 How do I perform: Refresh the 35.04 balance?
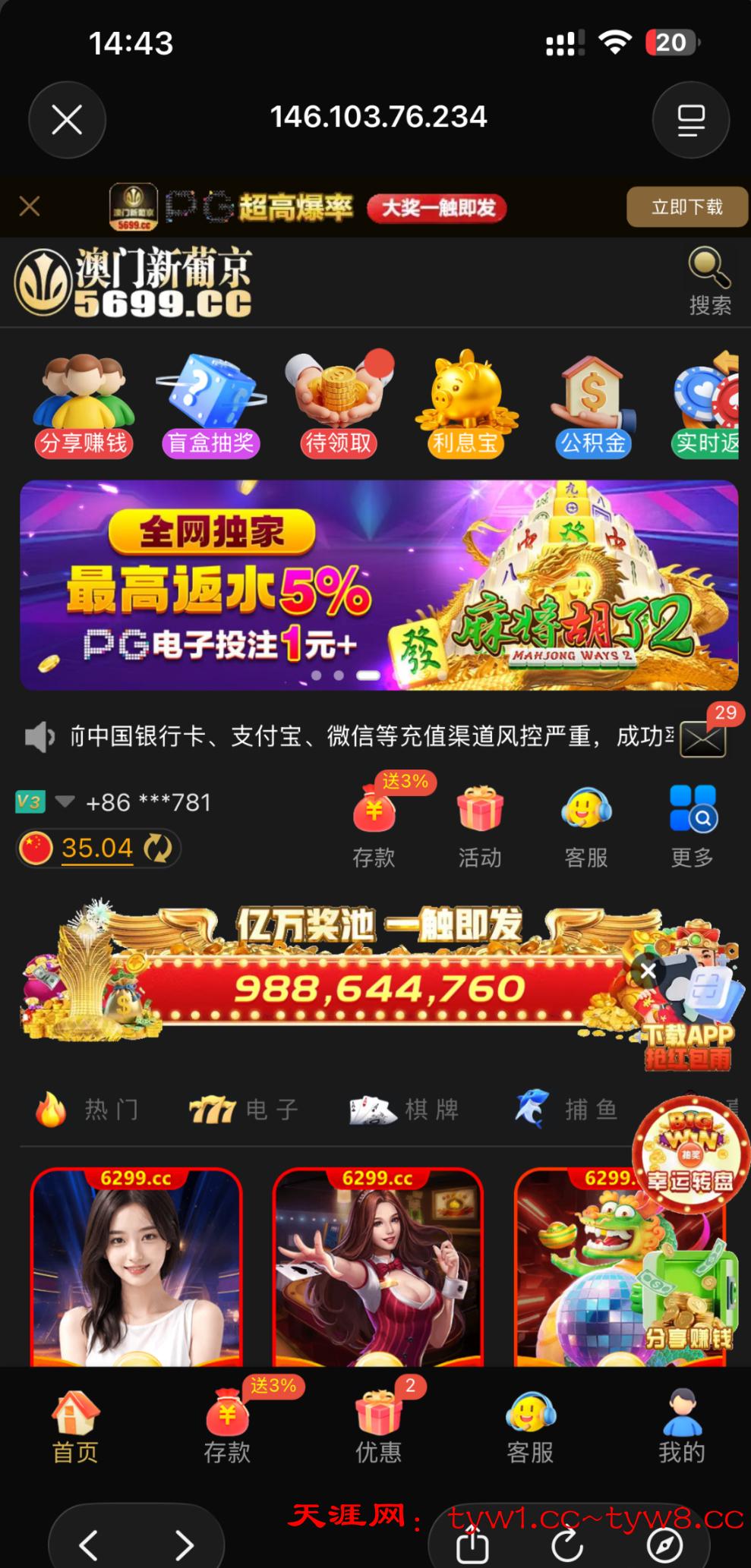pos(158,849)
